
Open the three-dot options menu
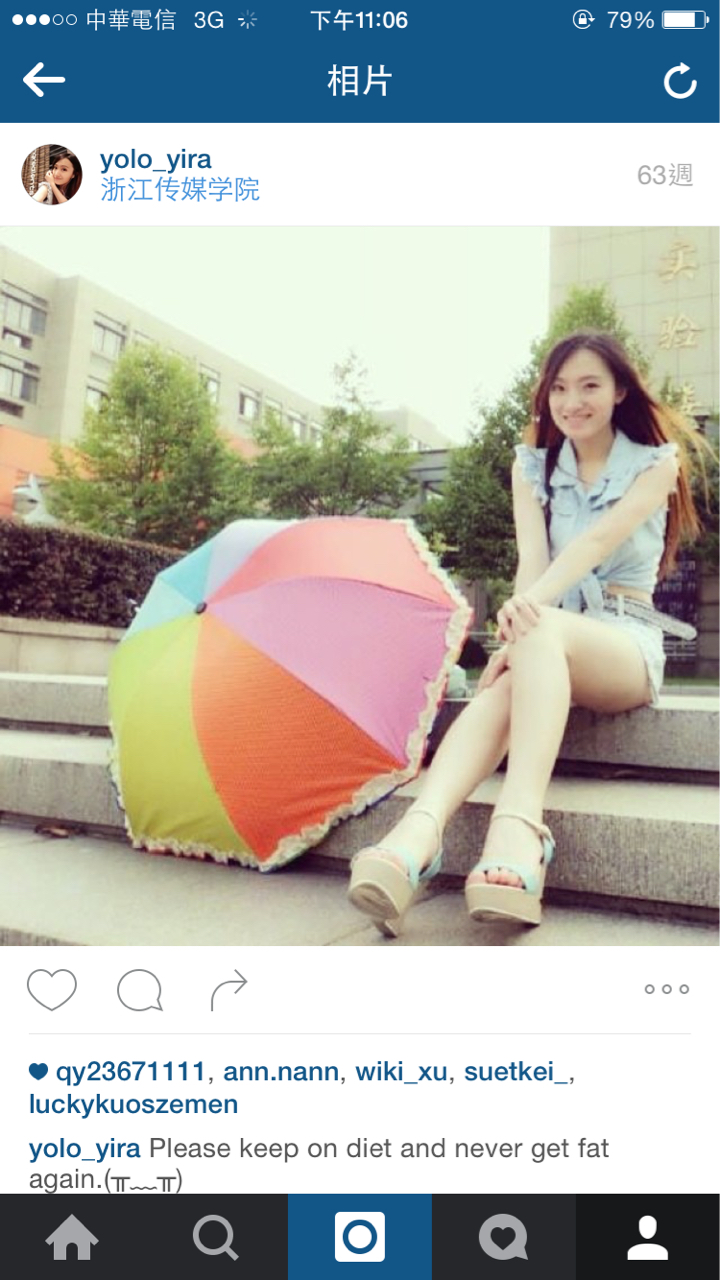coord(666,989)
